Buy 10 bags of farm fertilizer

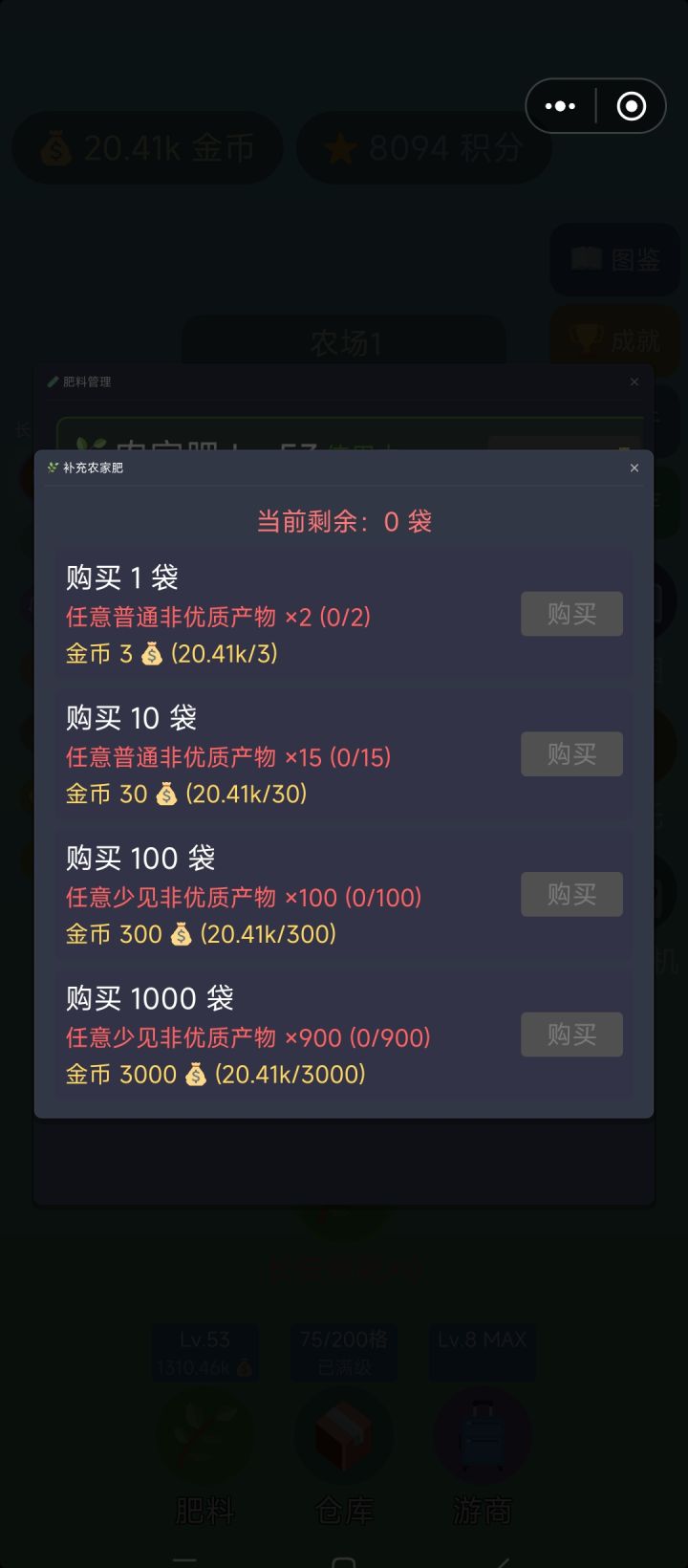[571, 753]
